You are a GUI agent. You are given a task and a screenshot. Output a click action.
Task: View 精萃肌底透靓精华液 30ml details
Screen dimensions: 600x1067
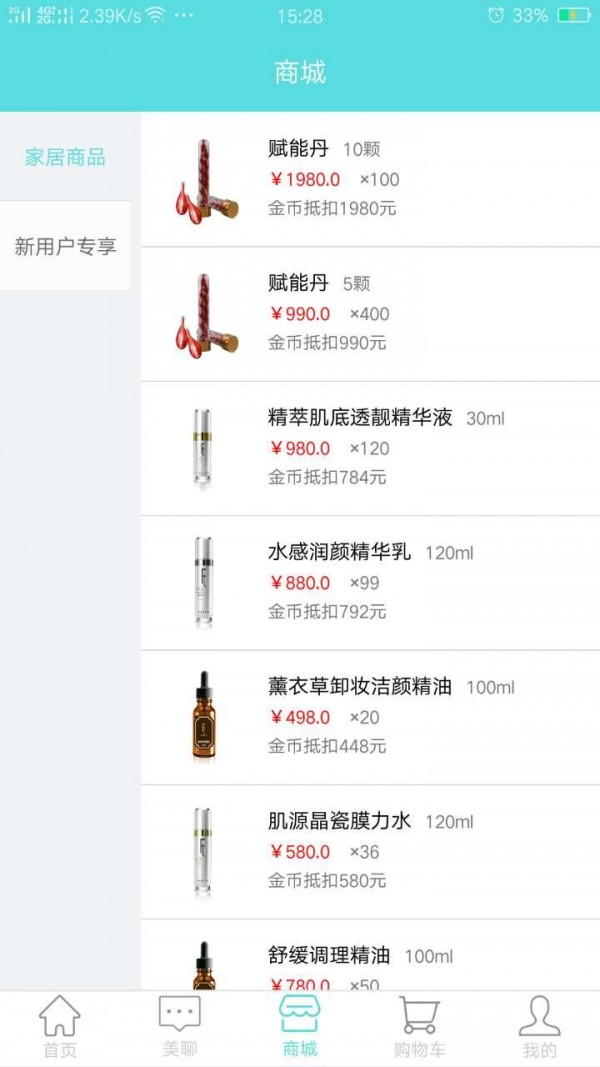point(370,448)
